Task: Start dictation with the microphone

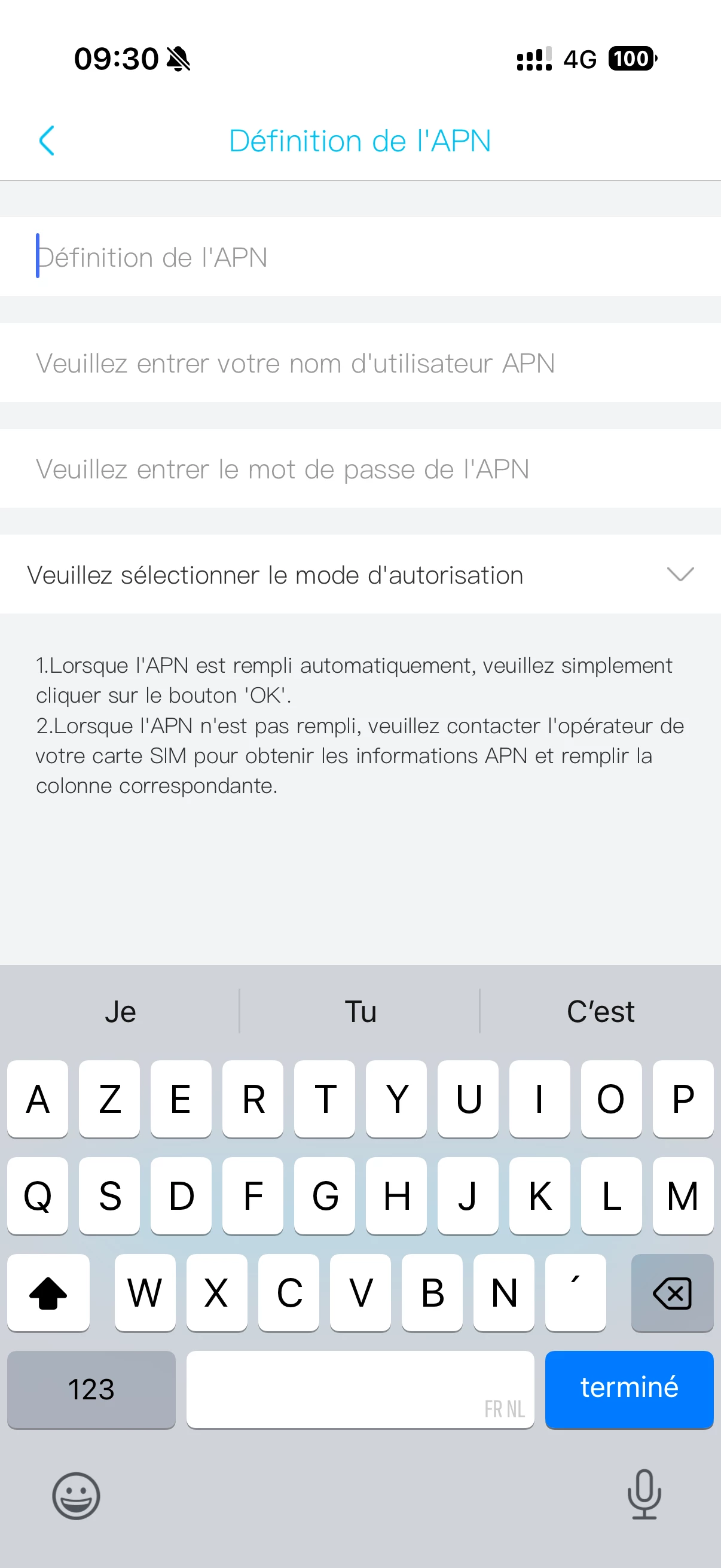Action: (644, 1494)
